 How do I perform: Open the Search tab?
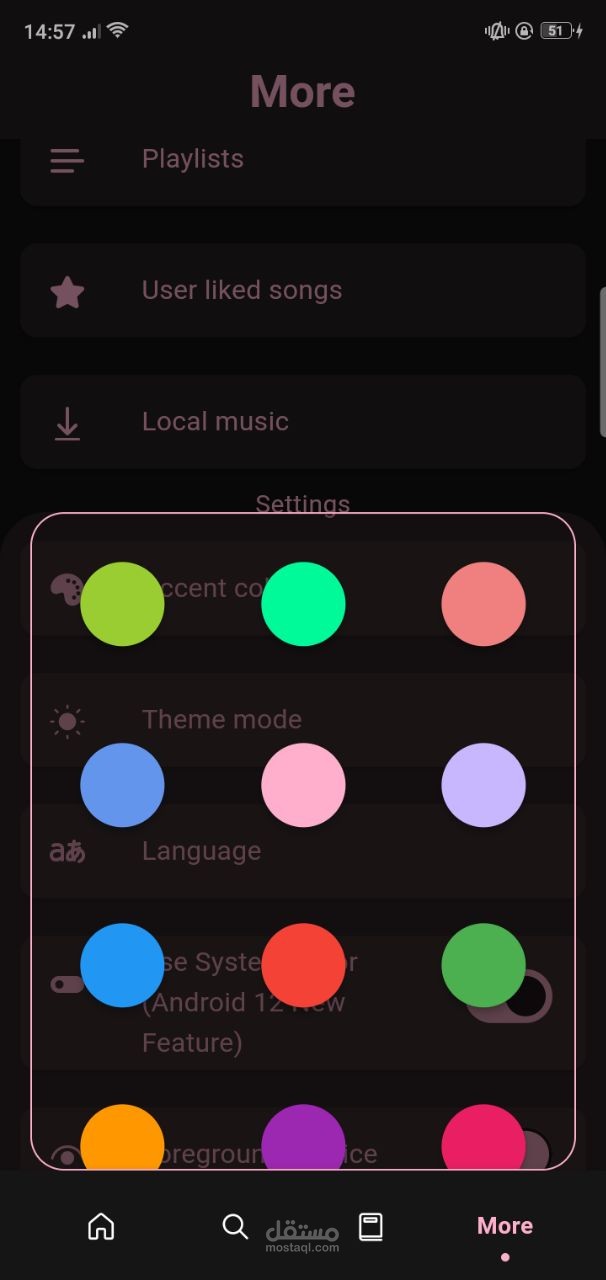tap(235, 1226)
